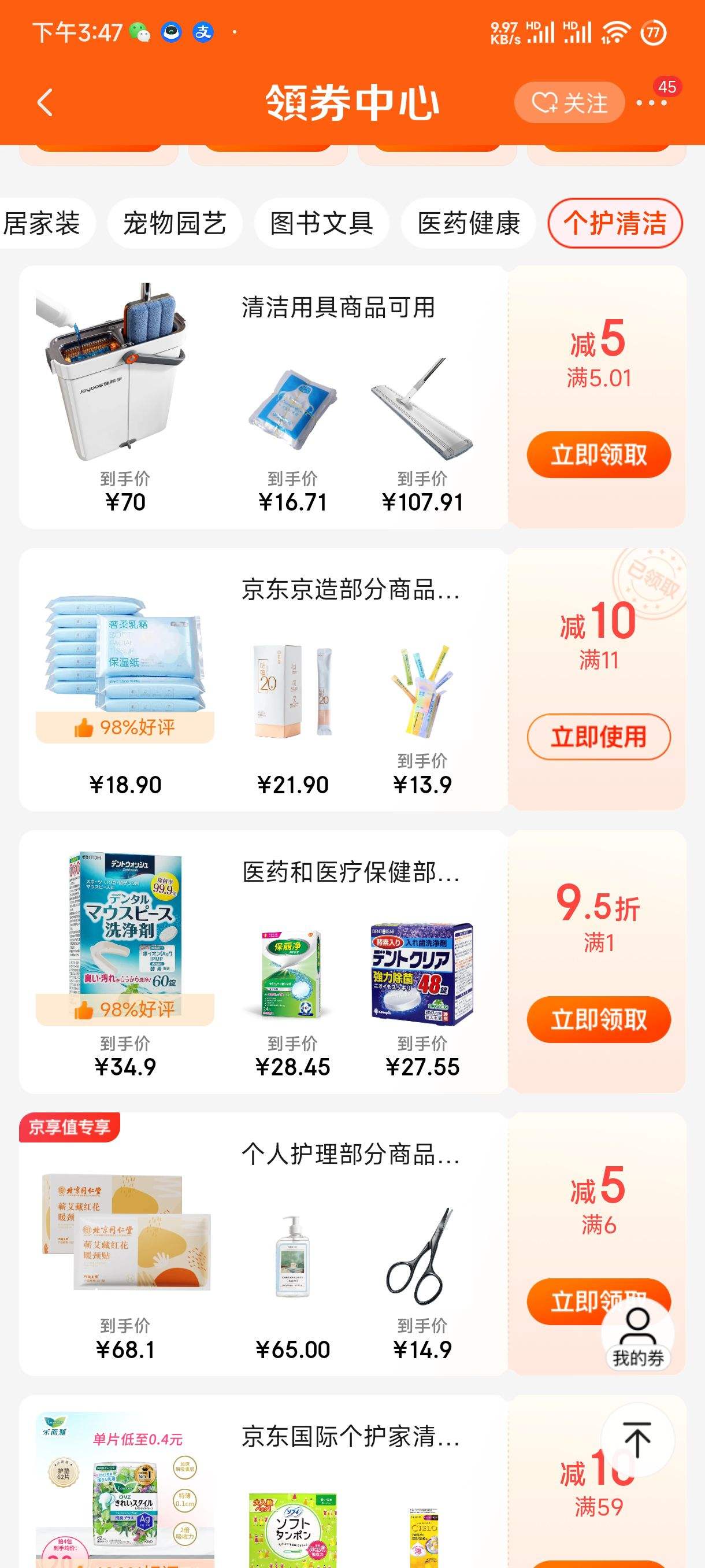705x1568 pixels.
Task: View the denture cleaner at ¥27.55
Action: [422, 974]
